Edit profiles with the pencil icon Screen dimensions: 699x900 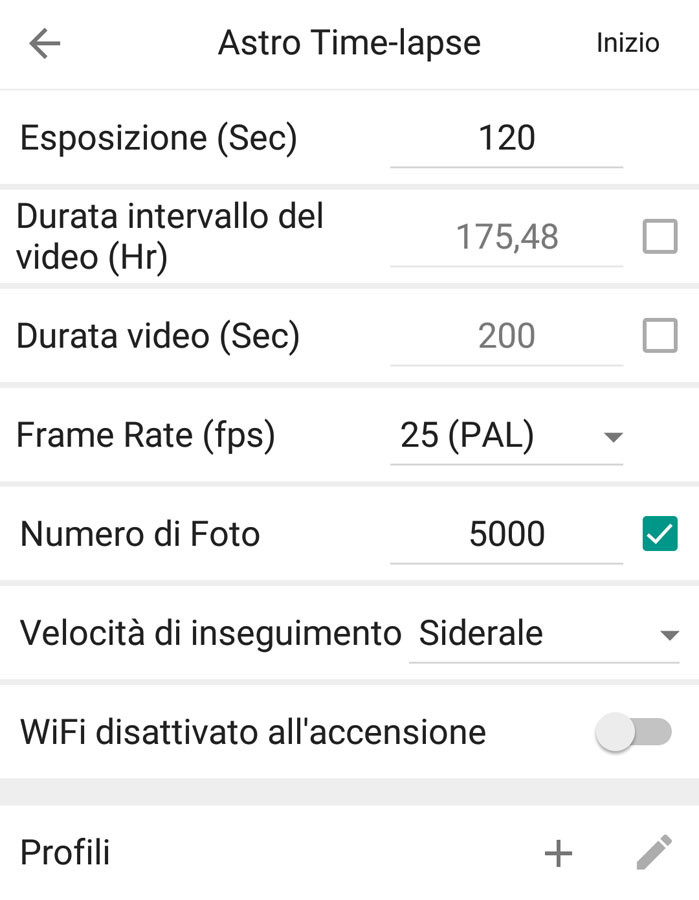654,853
